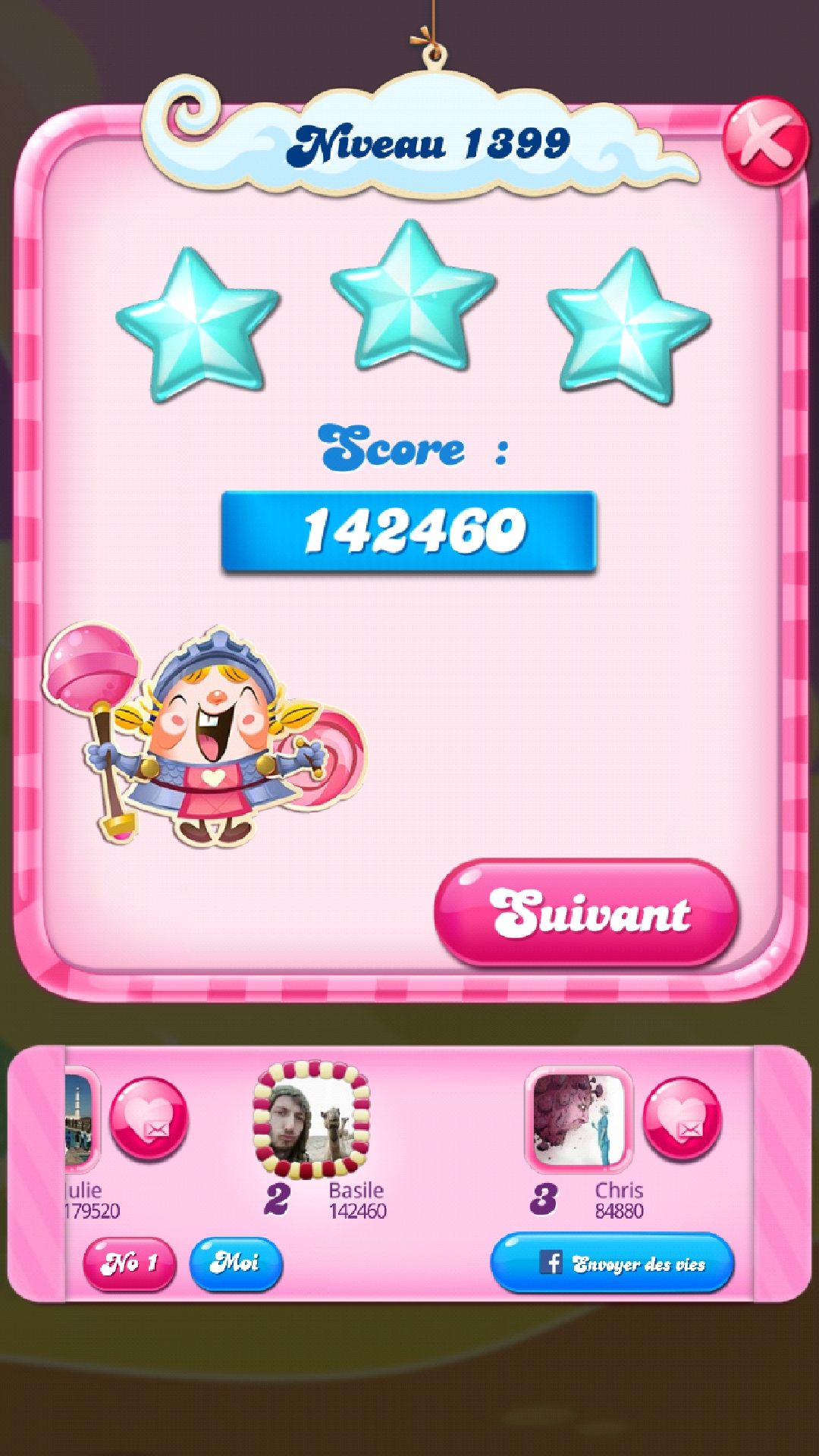Jump to No 1 in leaderboard
Image resolution: width=819 pixels, height=1456 pixels.
click(129, 1263)
